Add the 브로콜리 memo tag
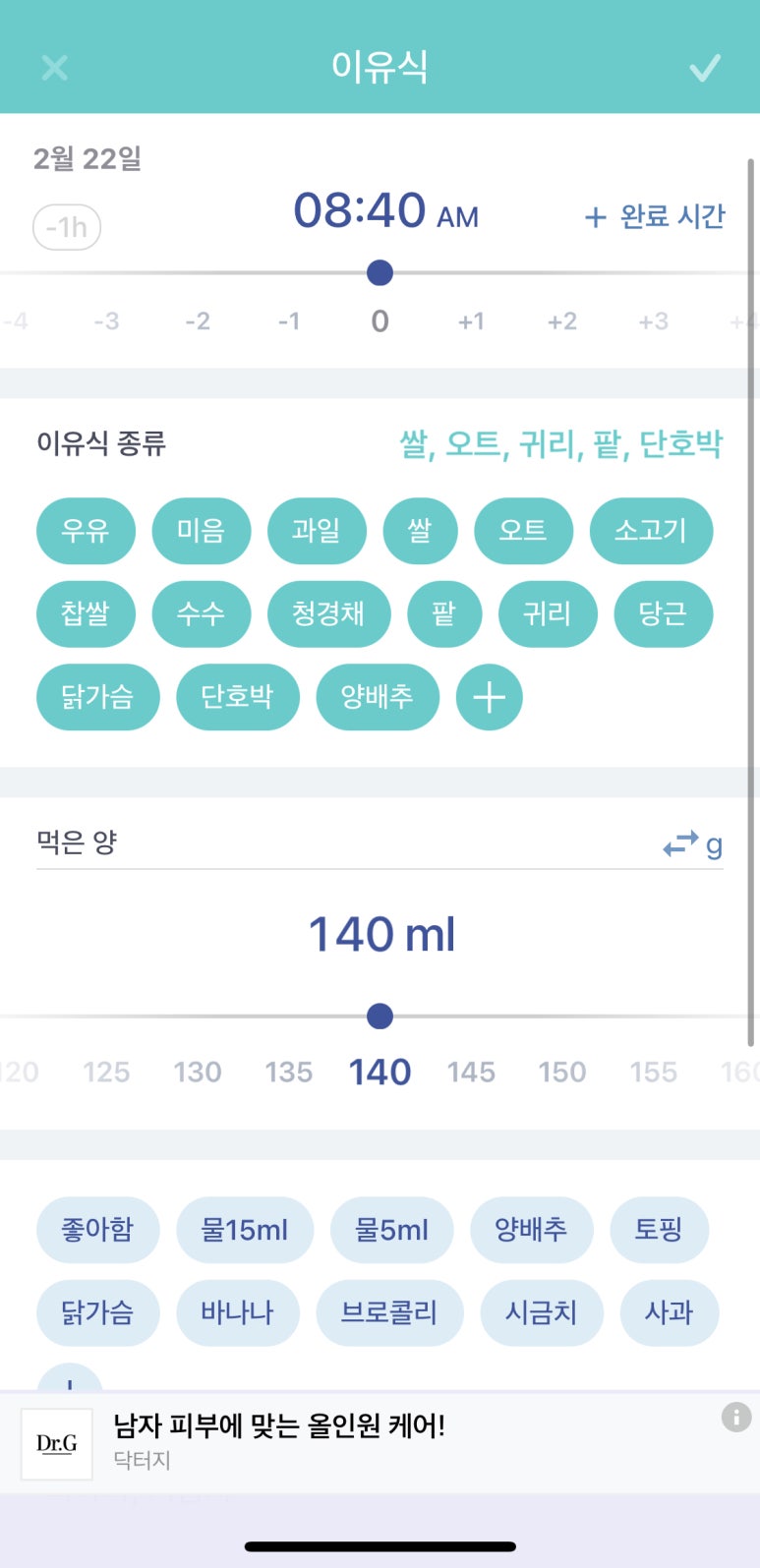 point(389,1312)
